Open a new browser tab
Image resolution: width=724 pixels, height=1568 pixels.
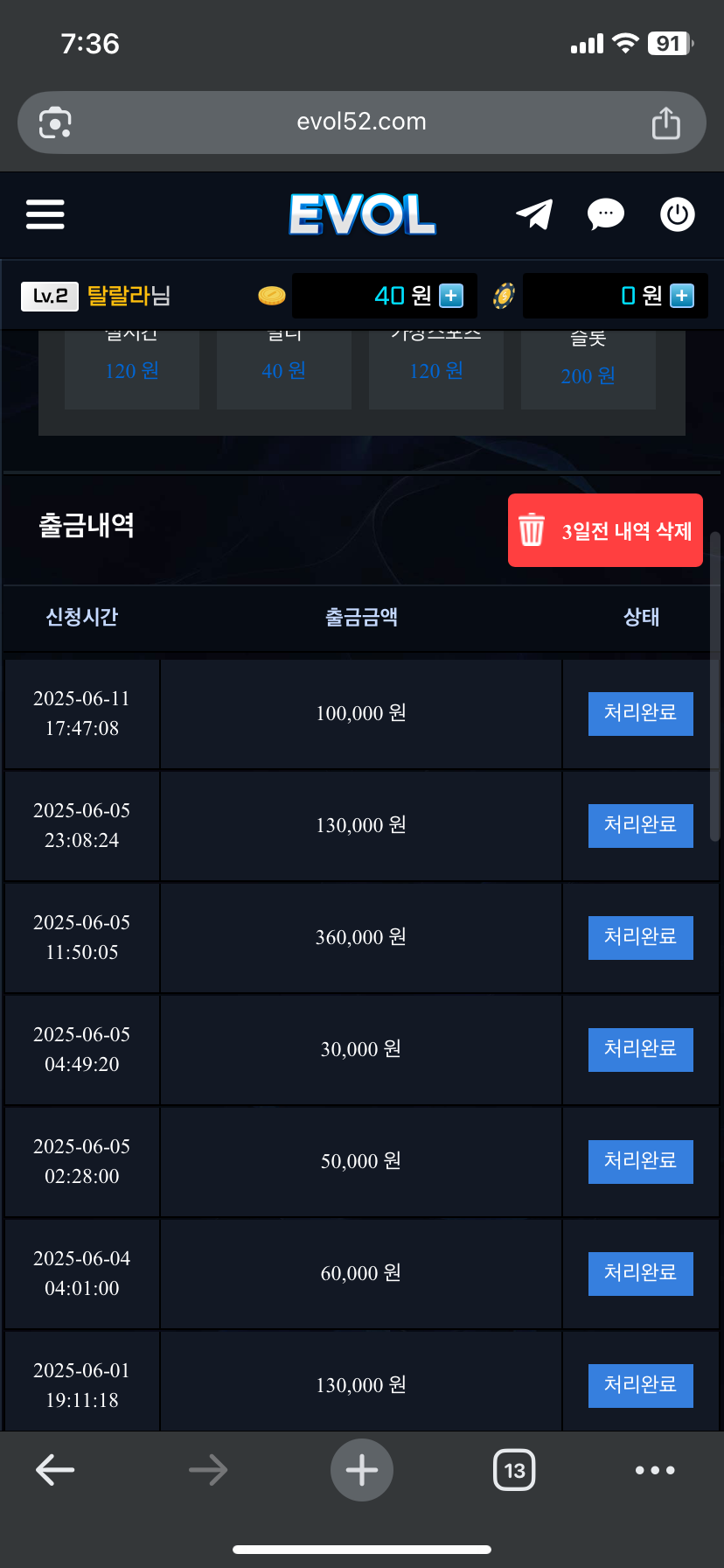coord(361,1470)
